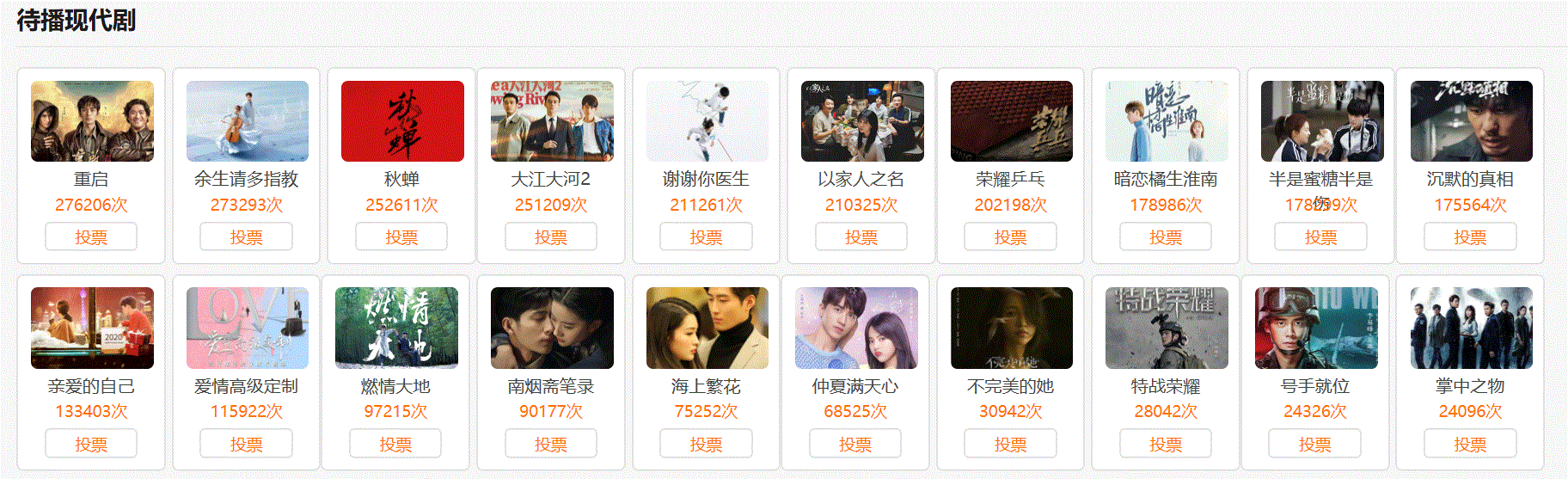Cast a vote for 余生请多指教
Image resolution: width=1568 pixels, height=479 pixels.
pyautogui.click(x=246, y=236)
